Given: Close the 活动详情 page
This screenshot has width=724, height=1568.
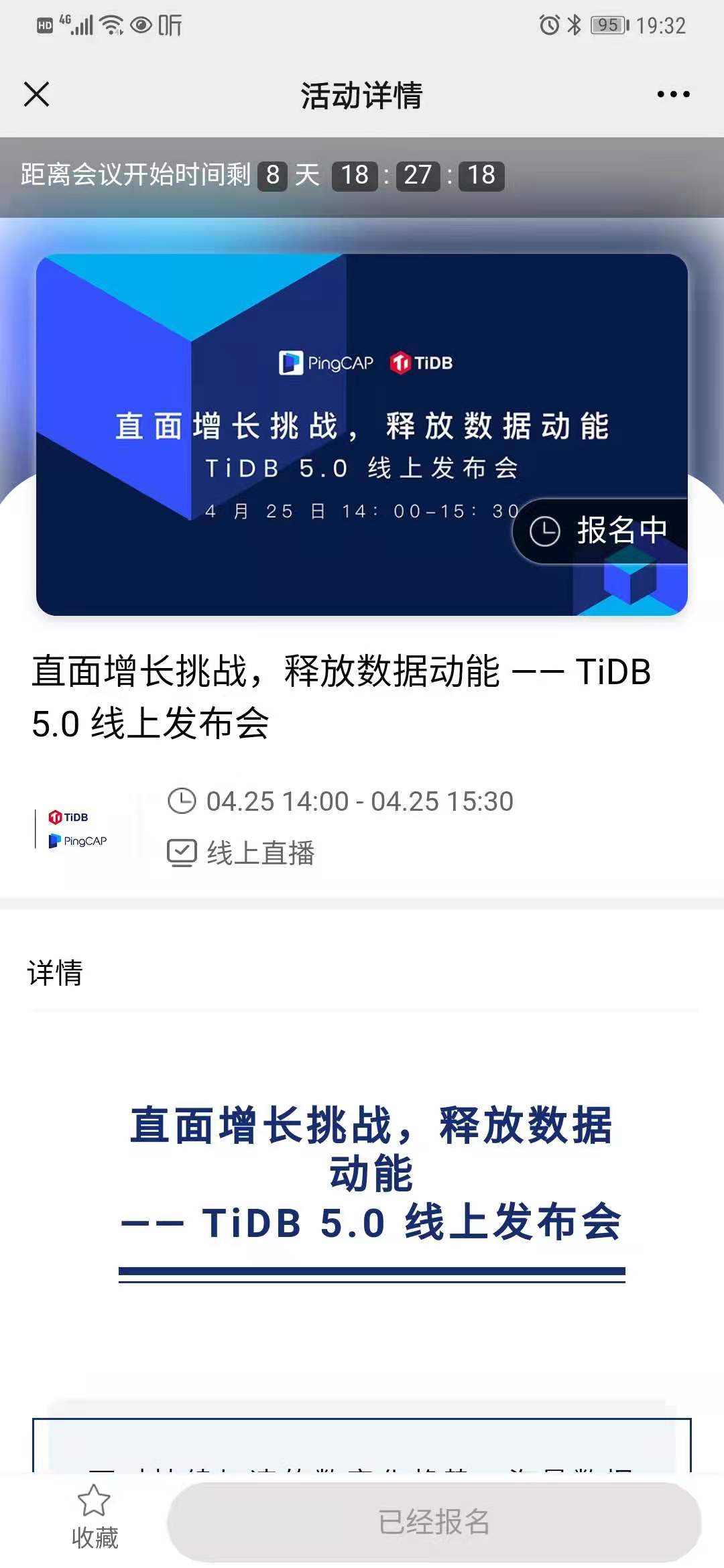Looking at the screenshot, I should (37, 94).
